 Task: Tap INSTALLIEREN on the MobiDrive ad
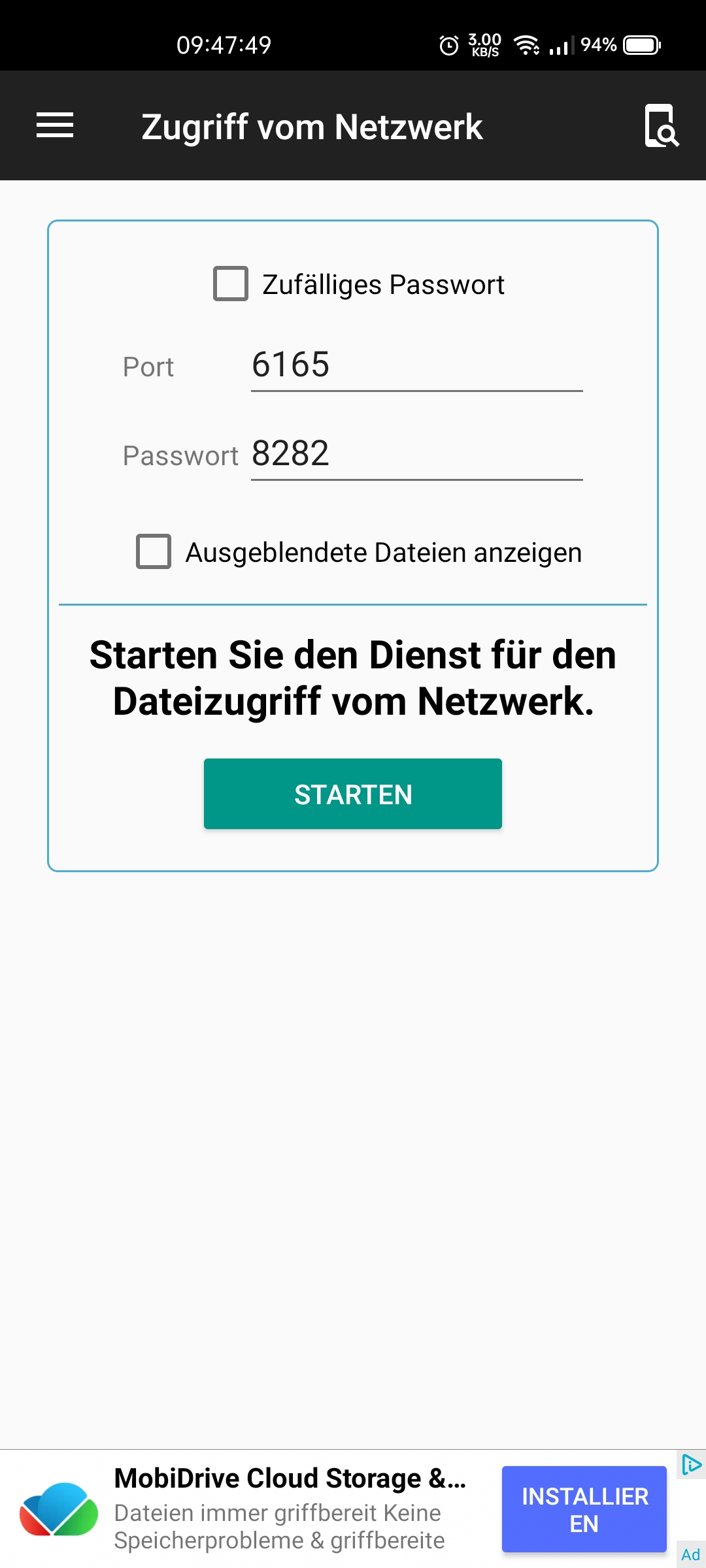584,1509
